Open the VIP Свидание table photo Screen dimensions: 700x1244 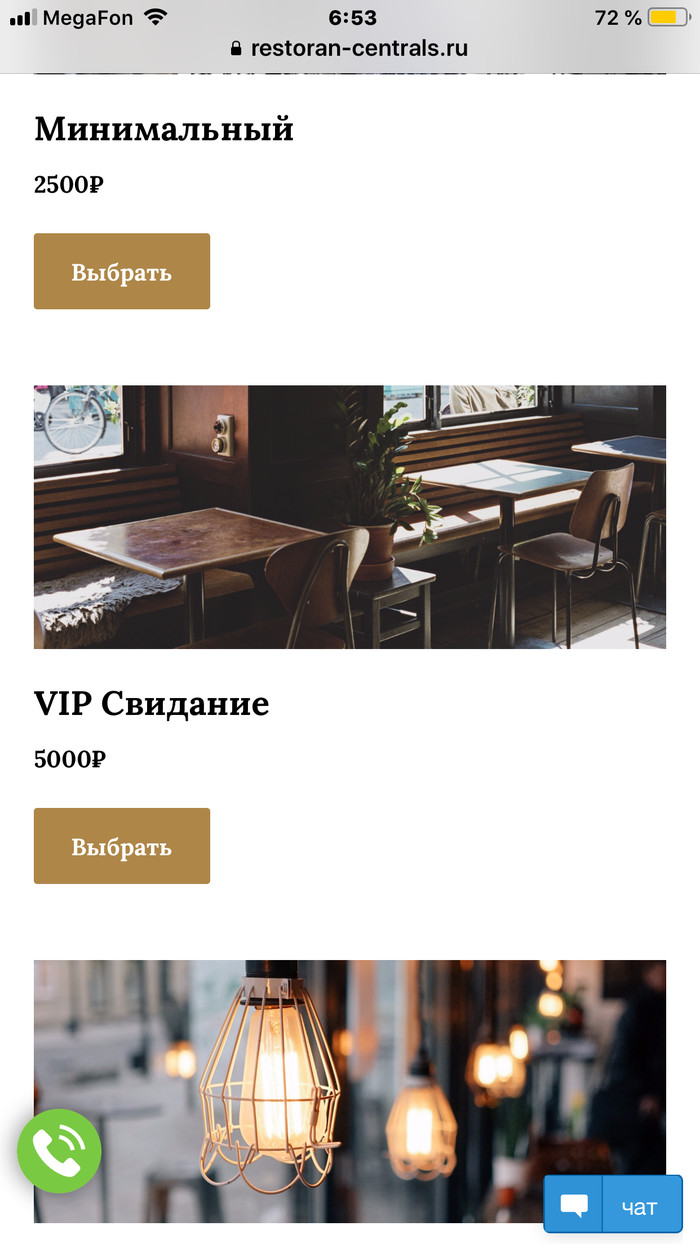tap(350, 517)
